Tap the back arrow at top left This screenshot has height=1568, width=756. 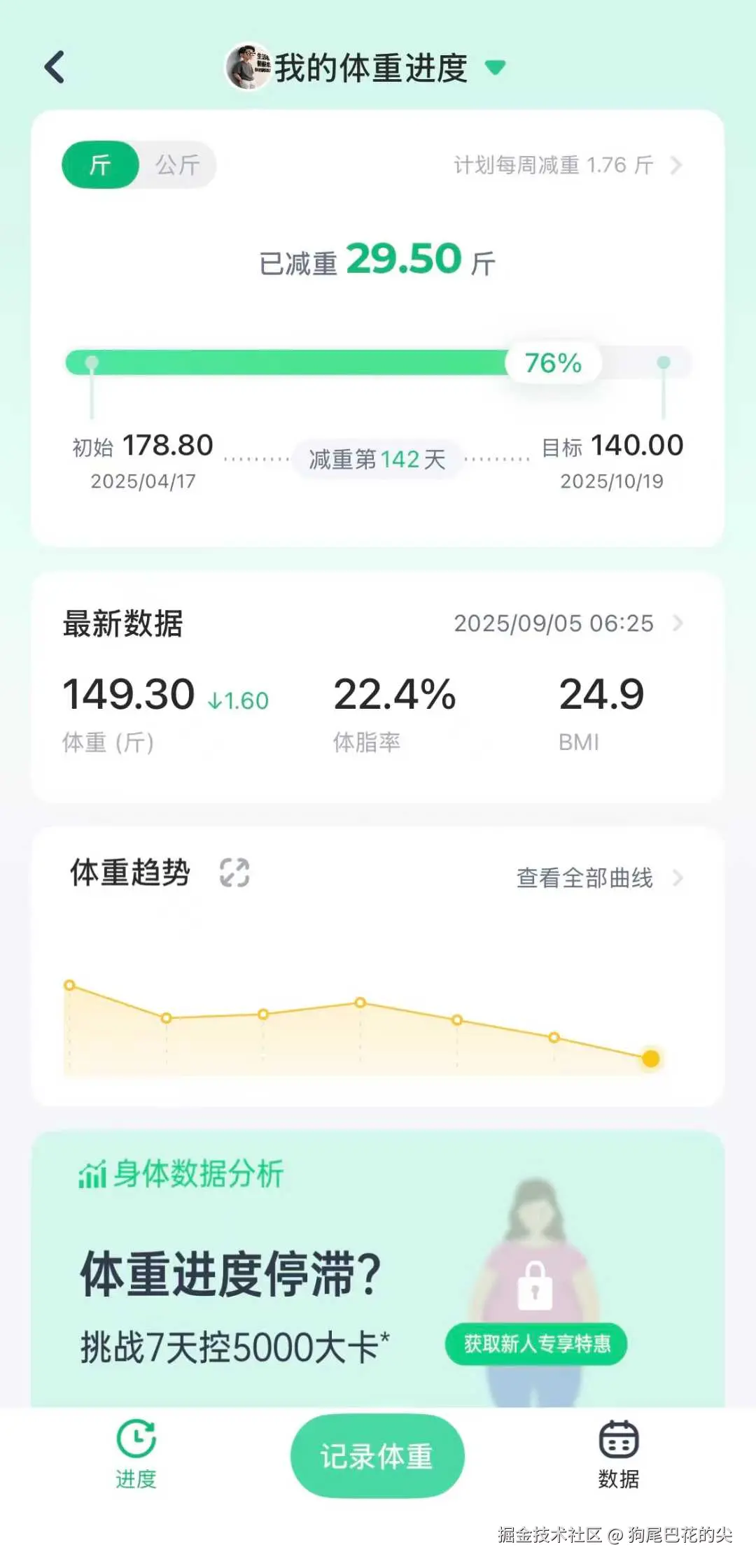tap(55, 67)
